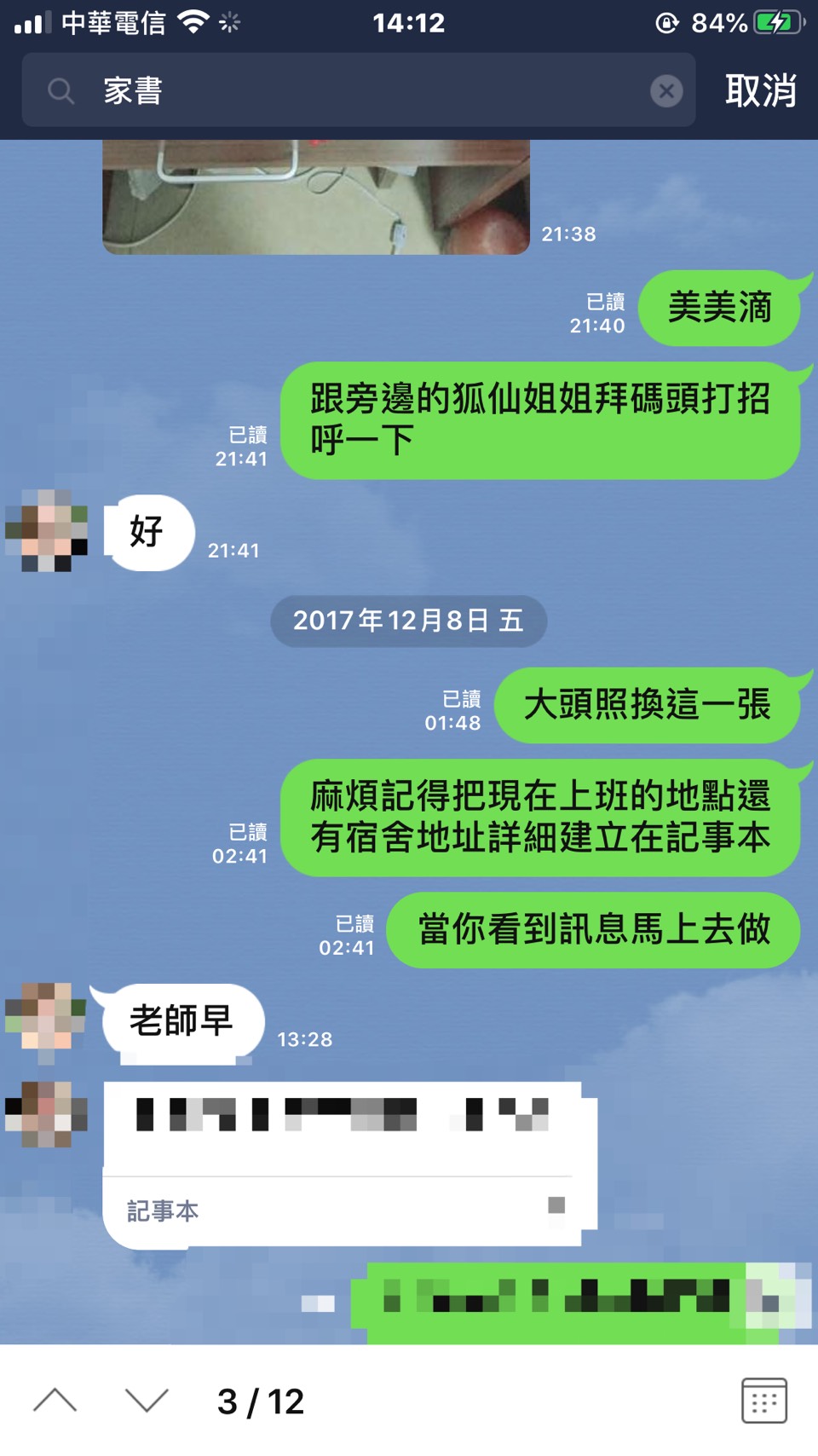The height and width of the screenshot is (1456, 818).
Task: Open the photo sent at 21:38
Action: (x=316, y=198)
